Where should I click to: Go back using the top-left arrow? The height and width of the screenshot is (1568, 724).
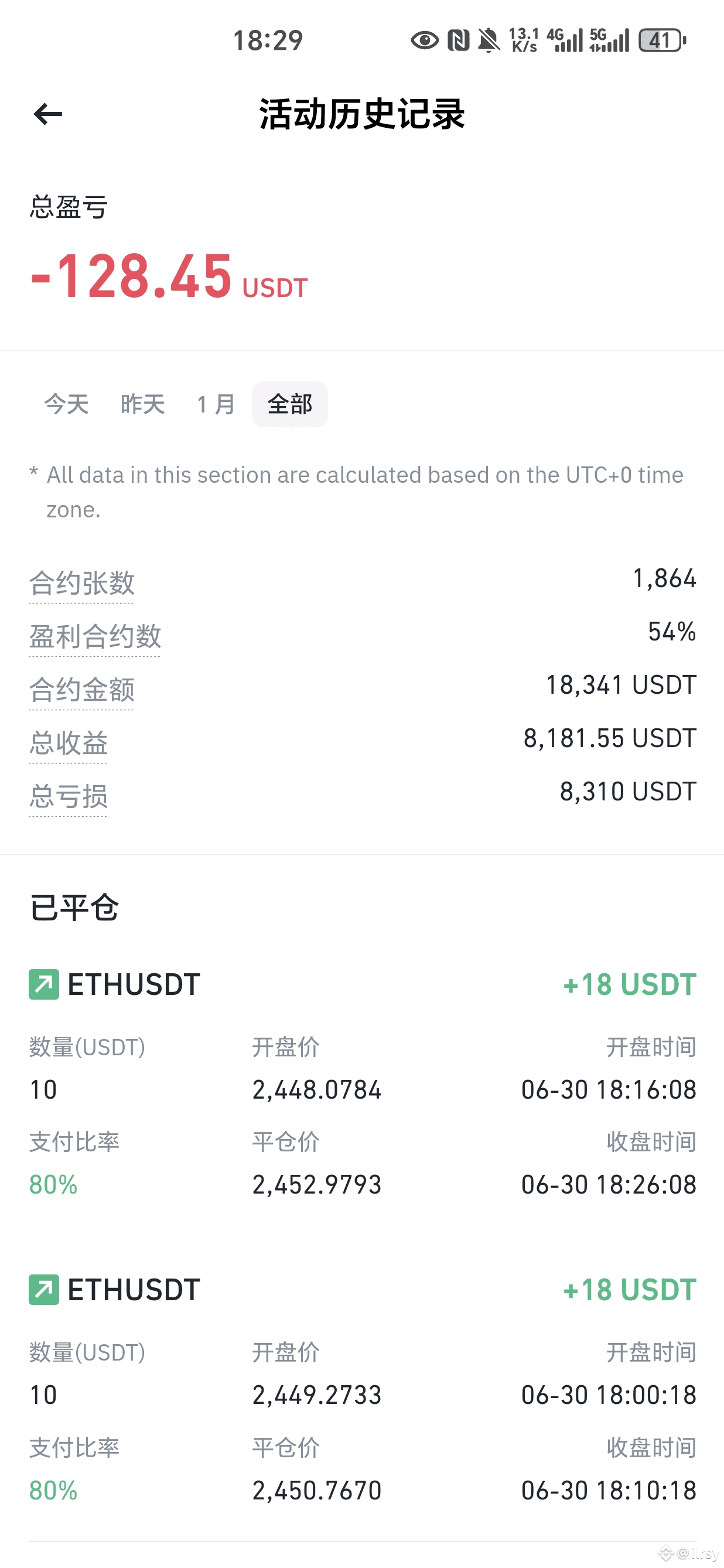pos(48,114)
